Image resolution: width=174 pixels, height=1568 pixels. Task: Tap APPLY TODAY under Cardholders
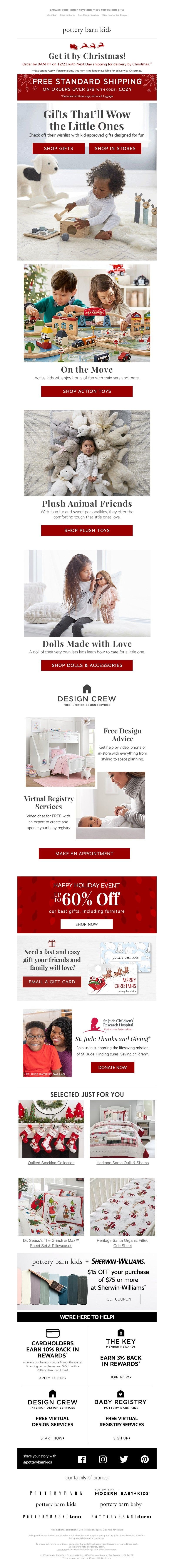(52, 1377)
